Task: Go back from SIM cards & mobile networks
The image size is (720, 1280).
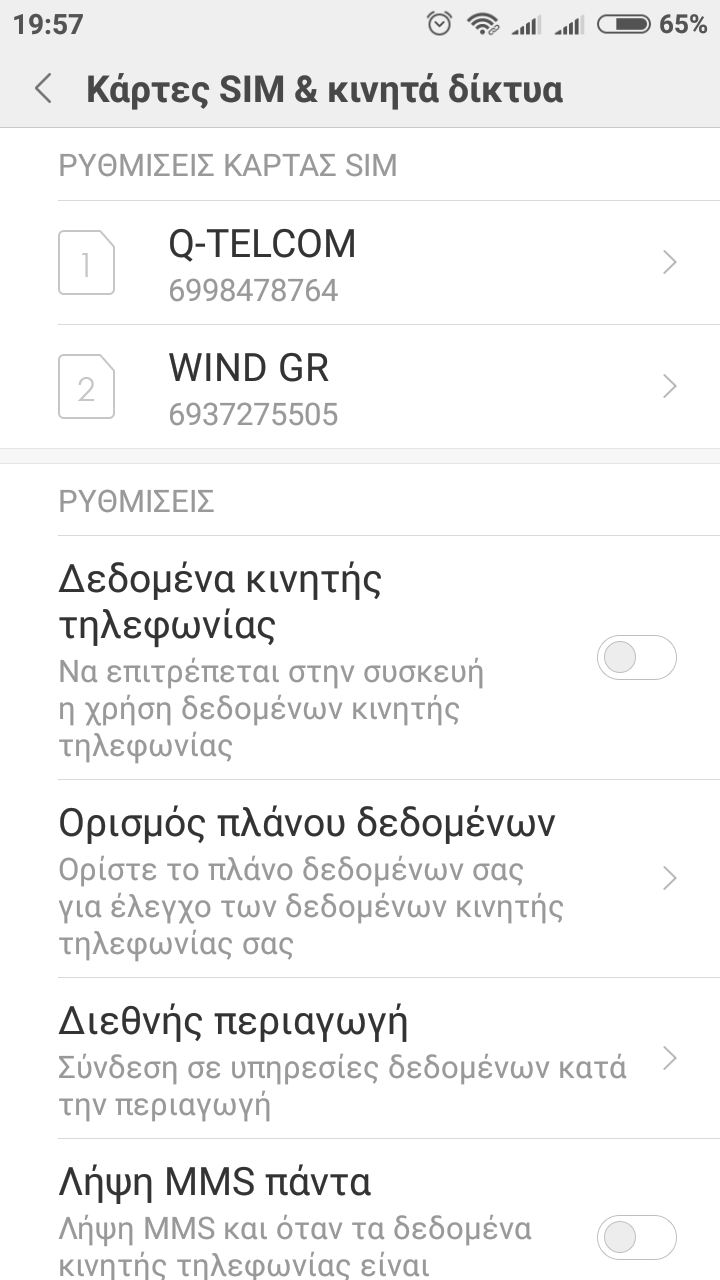Action: (43, 89)
